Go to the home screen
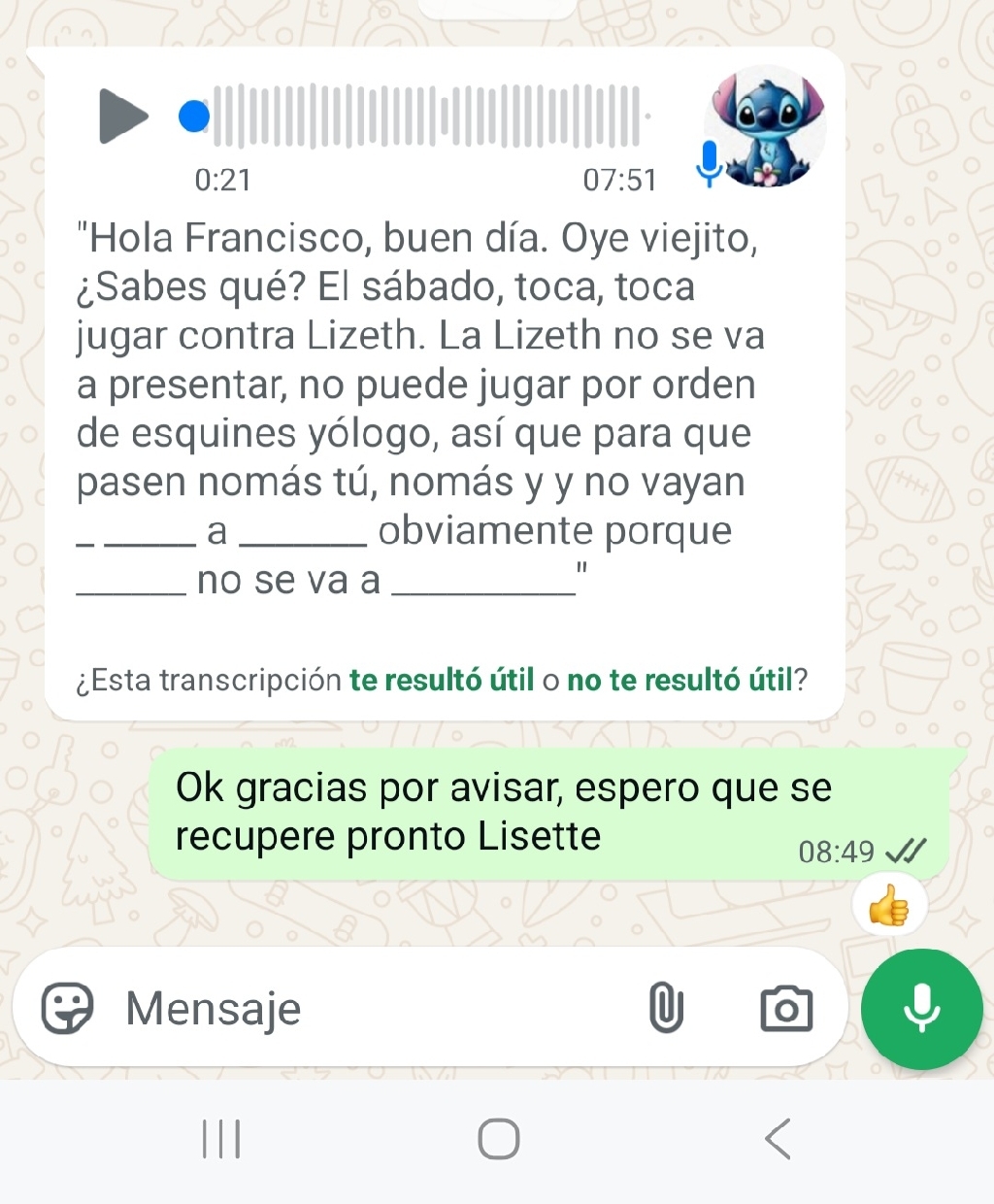Screen dimensions: 994x1204 point(499,1139)
